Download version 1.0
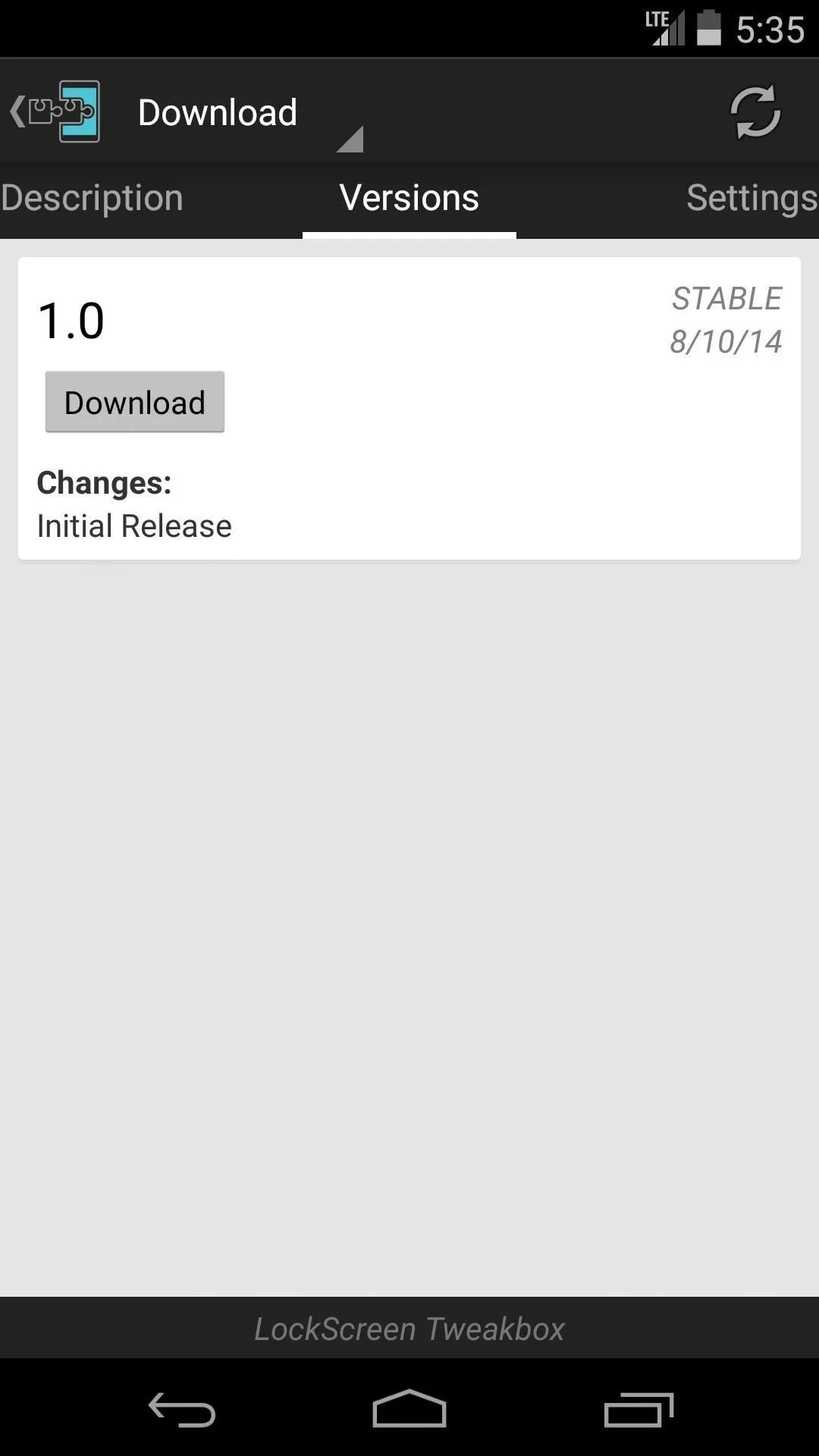Viewport: 819px width, 1456px height. pyautogui.click(x=135, y=402)
